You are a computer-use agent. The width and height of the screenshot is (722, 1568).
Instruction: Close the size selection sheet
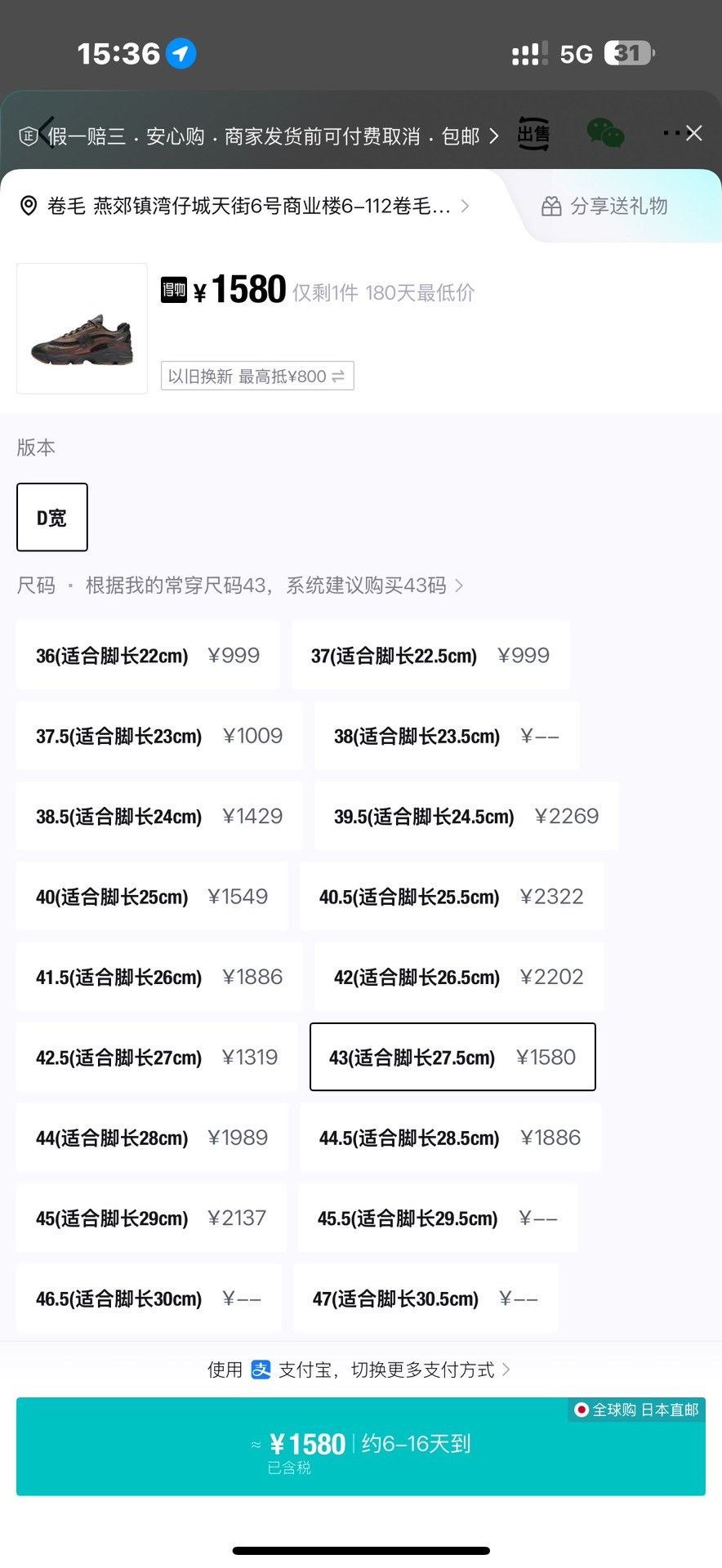tap(694, 133)
